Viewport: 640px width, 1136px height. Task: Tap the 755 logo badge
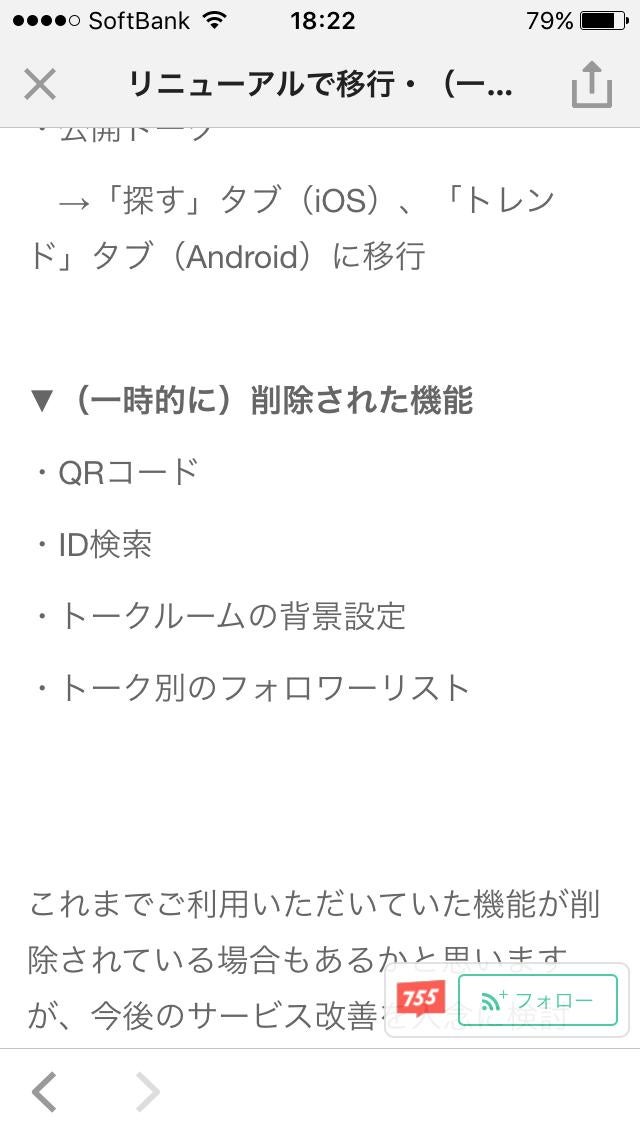[x=420, y=999]
